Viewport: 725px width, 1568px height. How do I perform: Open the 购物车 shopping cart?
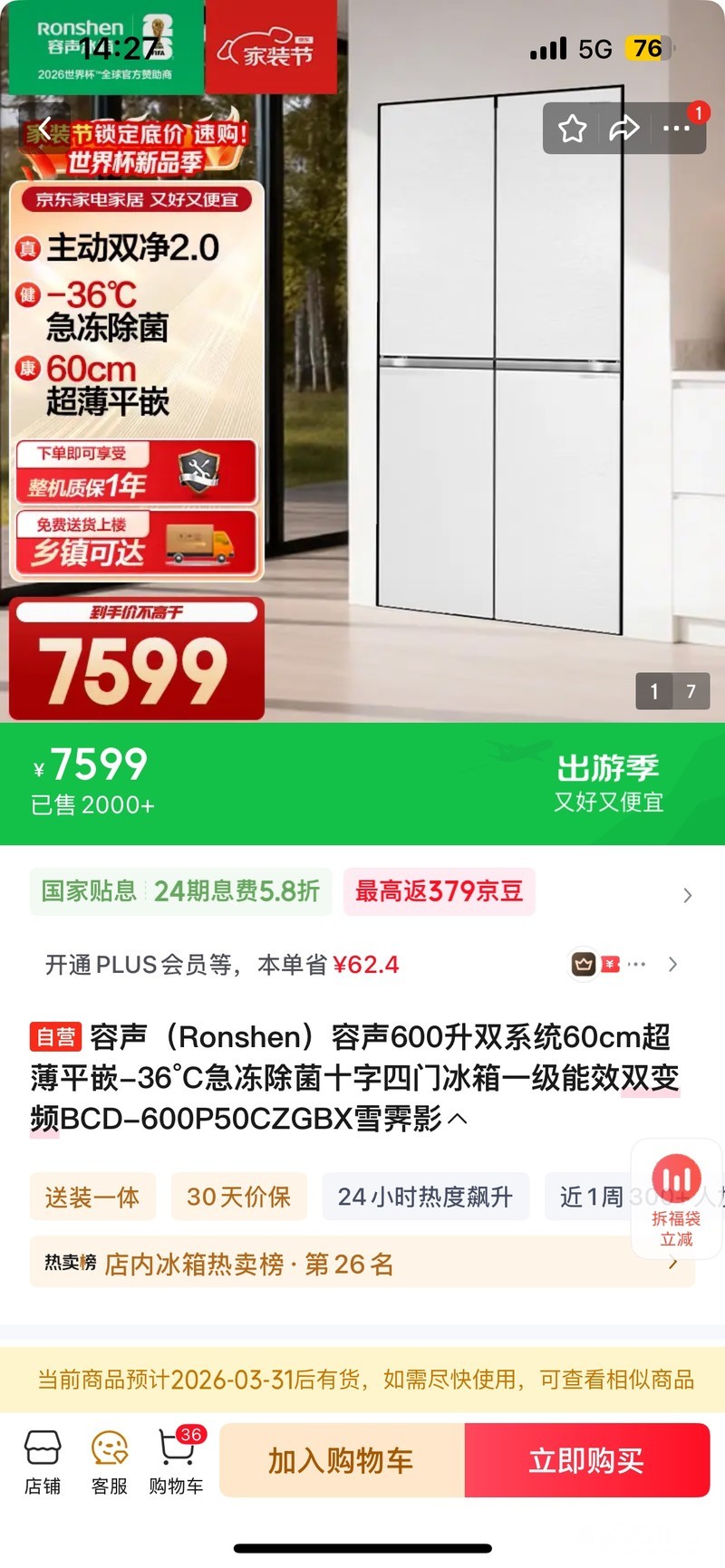(x=177, y=1461)
